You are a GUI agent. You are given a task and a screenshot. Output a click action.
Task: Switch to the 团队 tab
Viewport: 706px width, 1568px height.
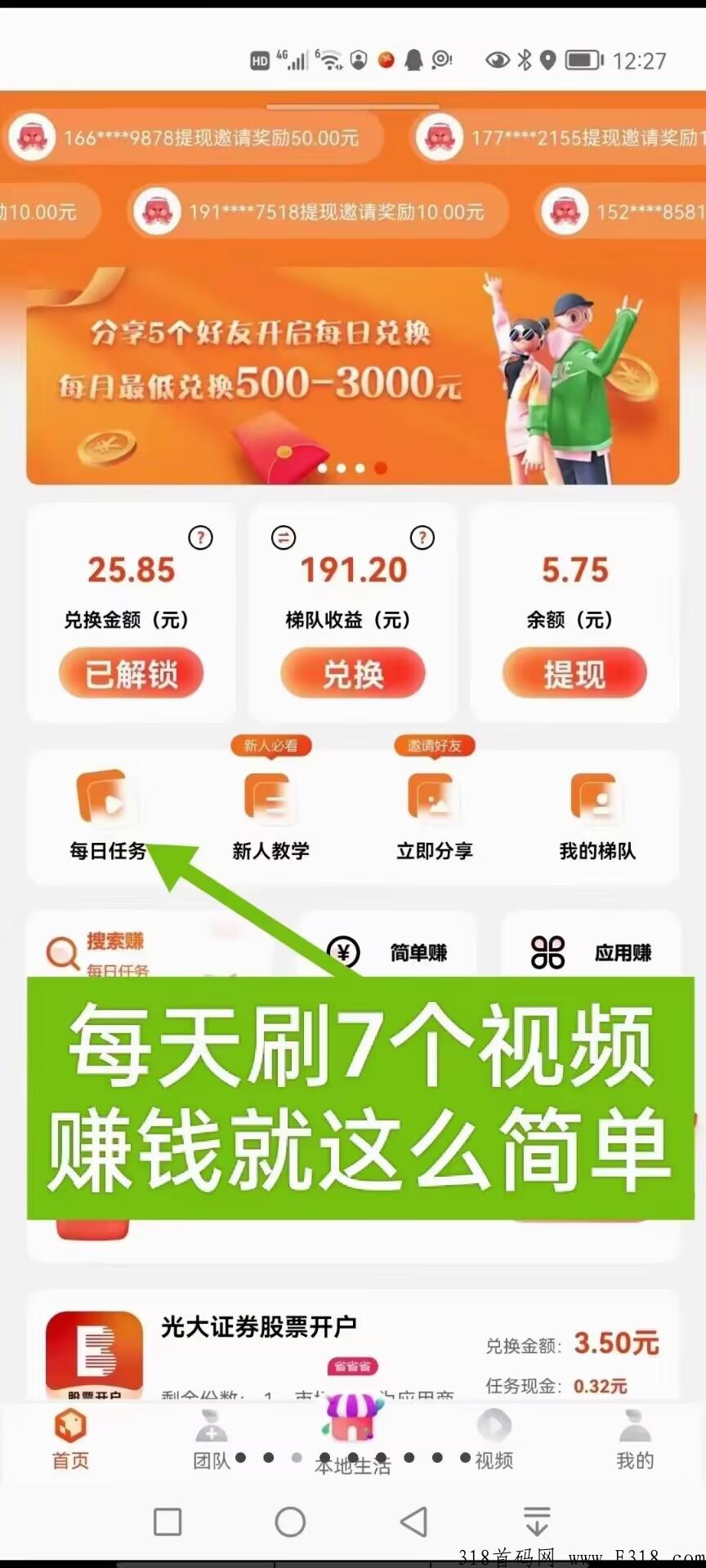click(212, 1444)
